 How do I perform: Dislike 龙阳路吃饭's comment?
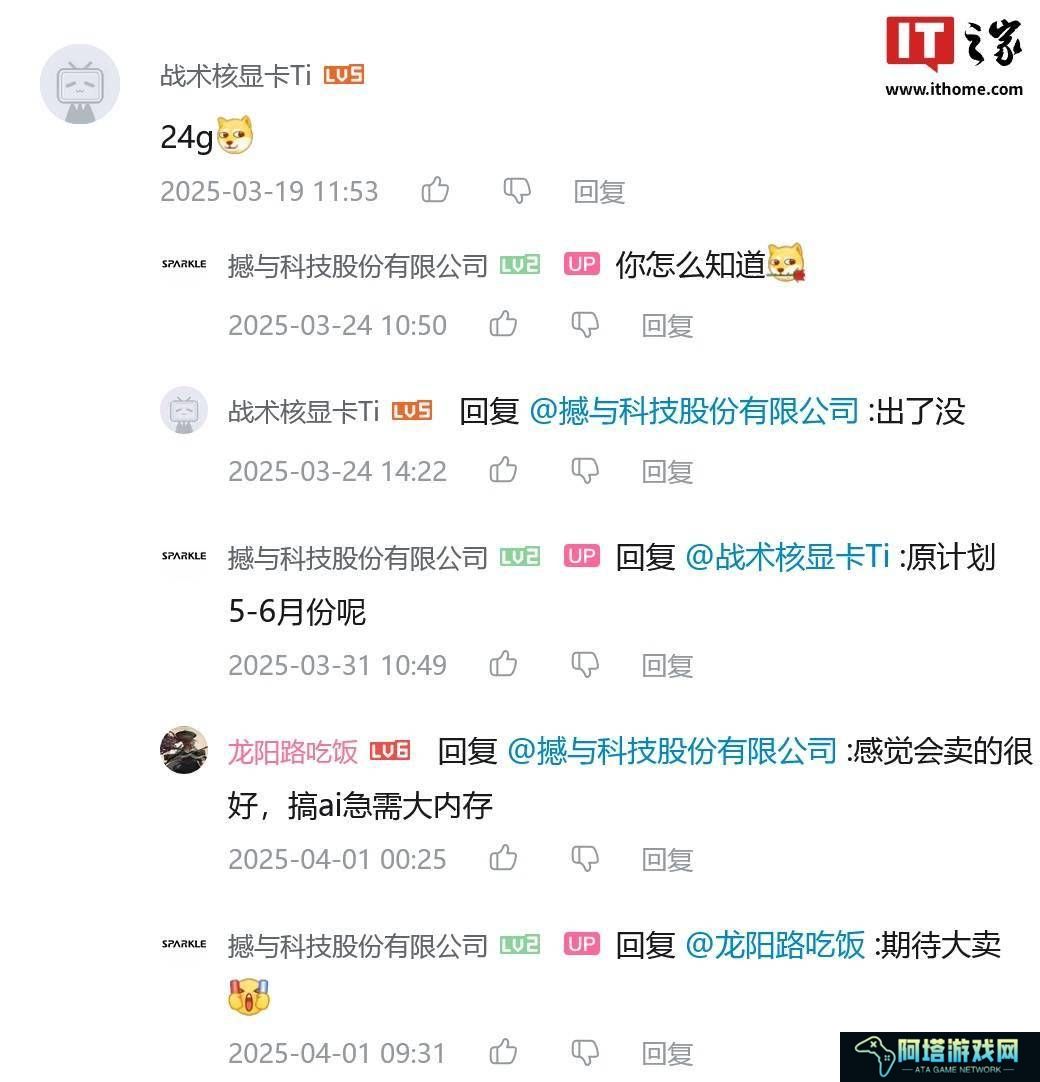pyautogui.click(x=585, y=858)
